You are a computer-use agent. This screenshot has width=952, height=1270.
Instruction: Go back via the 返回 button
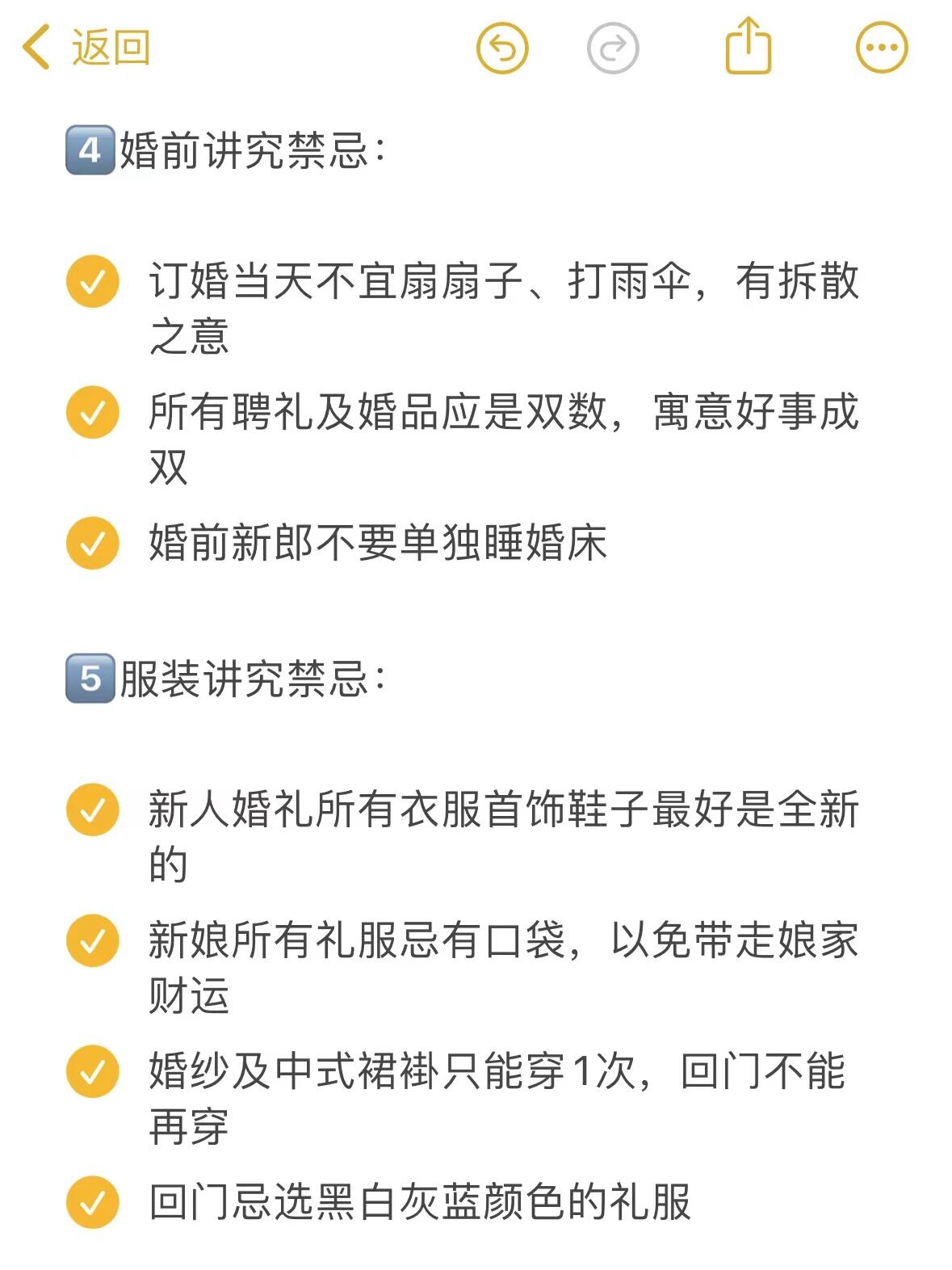click(87, 47)
